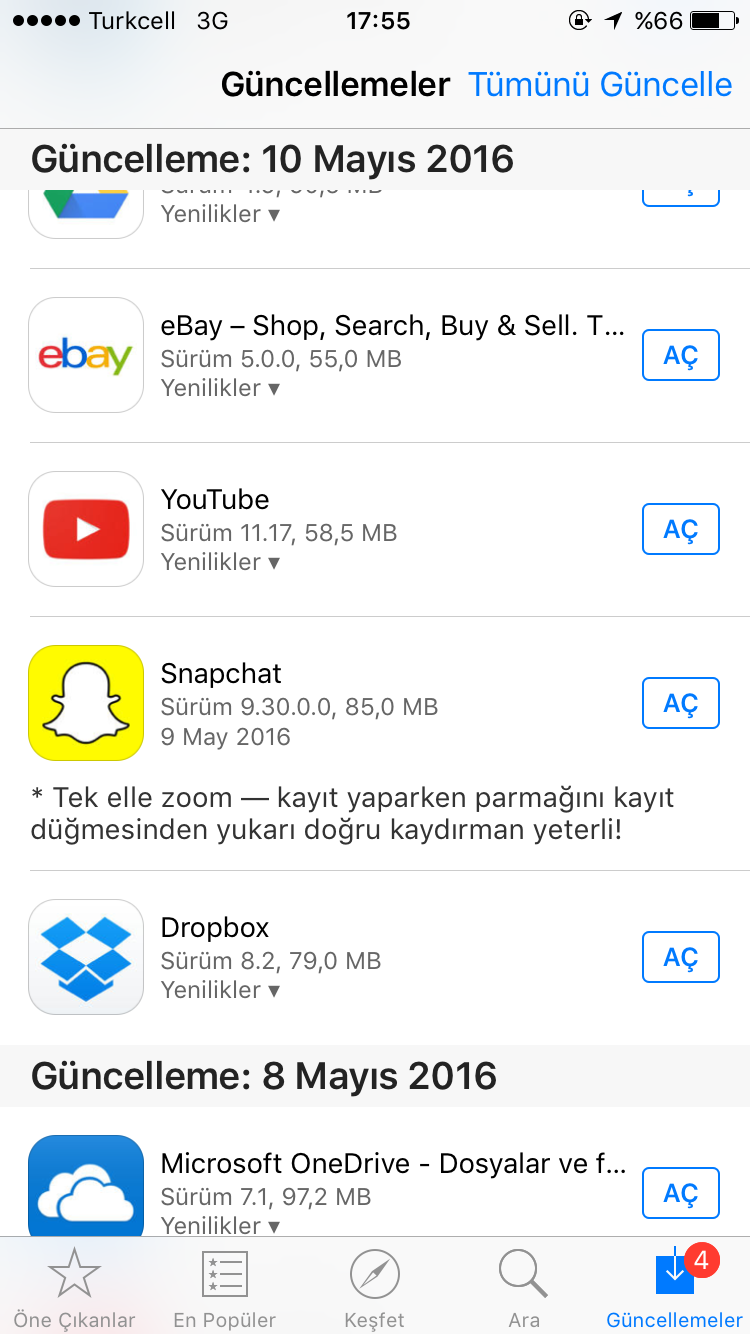
Task: View the YouTube app page
Action: pos(86,529)
